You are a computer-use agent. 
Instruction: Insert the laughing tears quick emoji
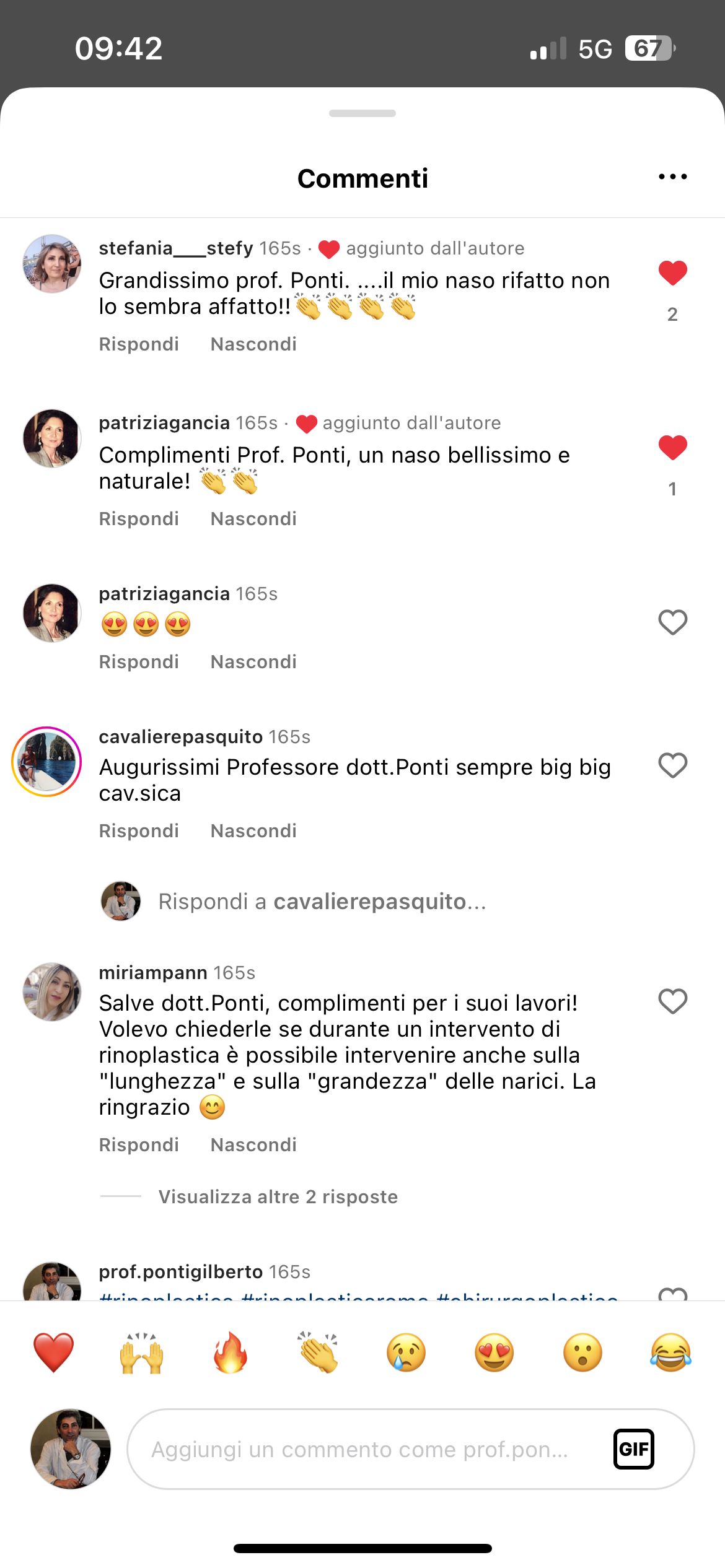[x=671, y=1352]
